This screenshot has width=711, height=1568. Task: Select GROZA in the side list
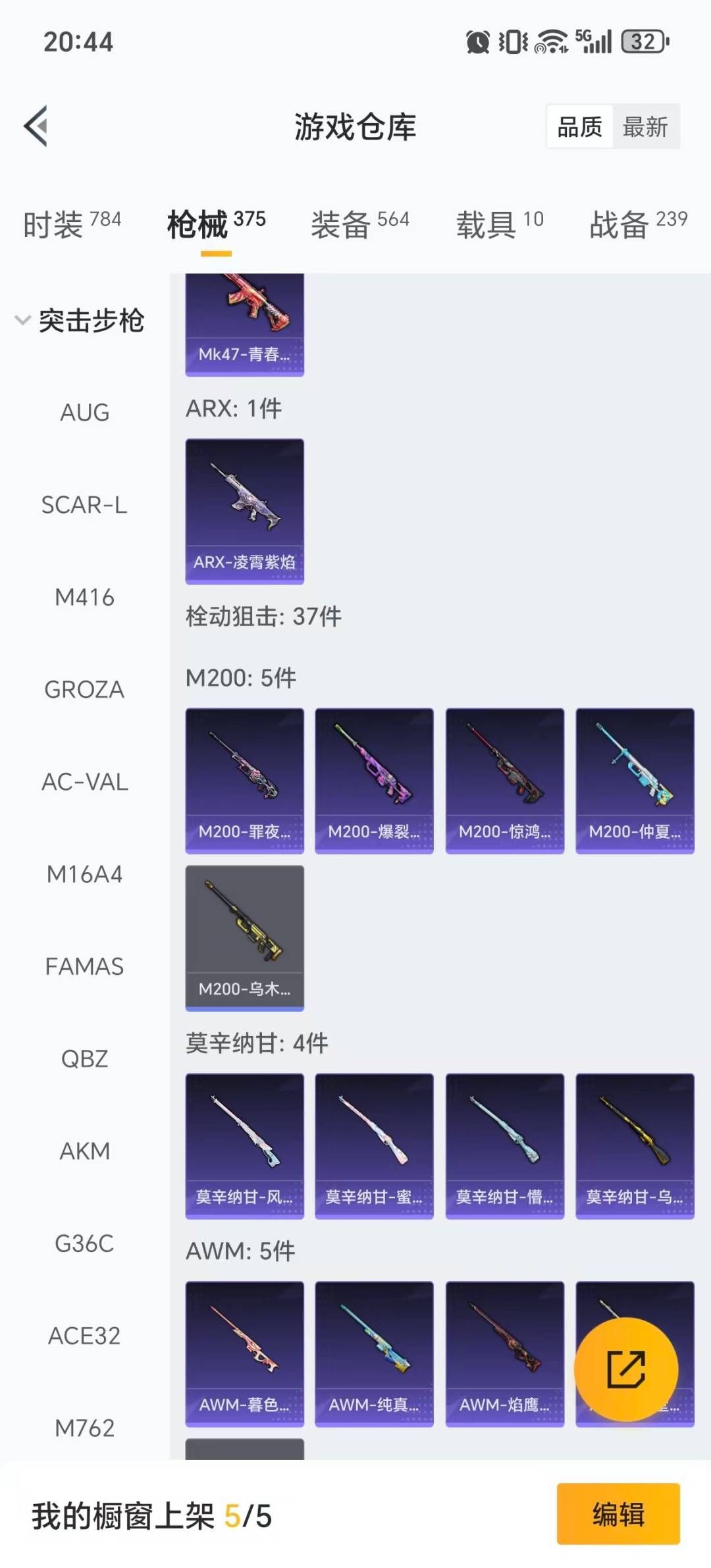84,690
